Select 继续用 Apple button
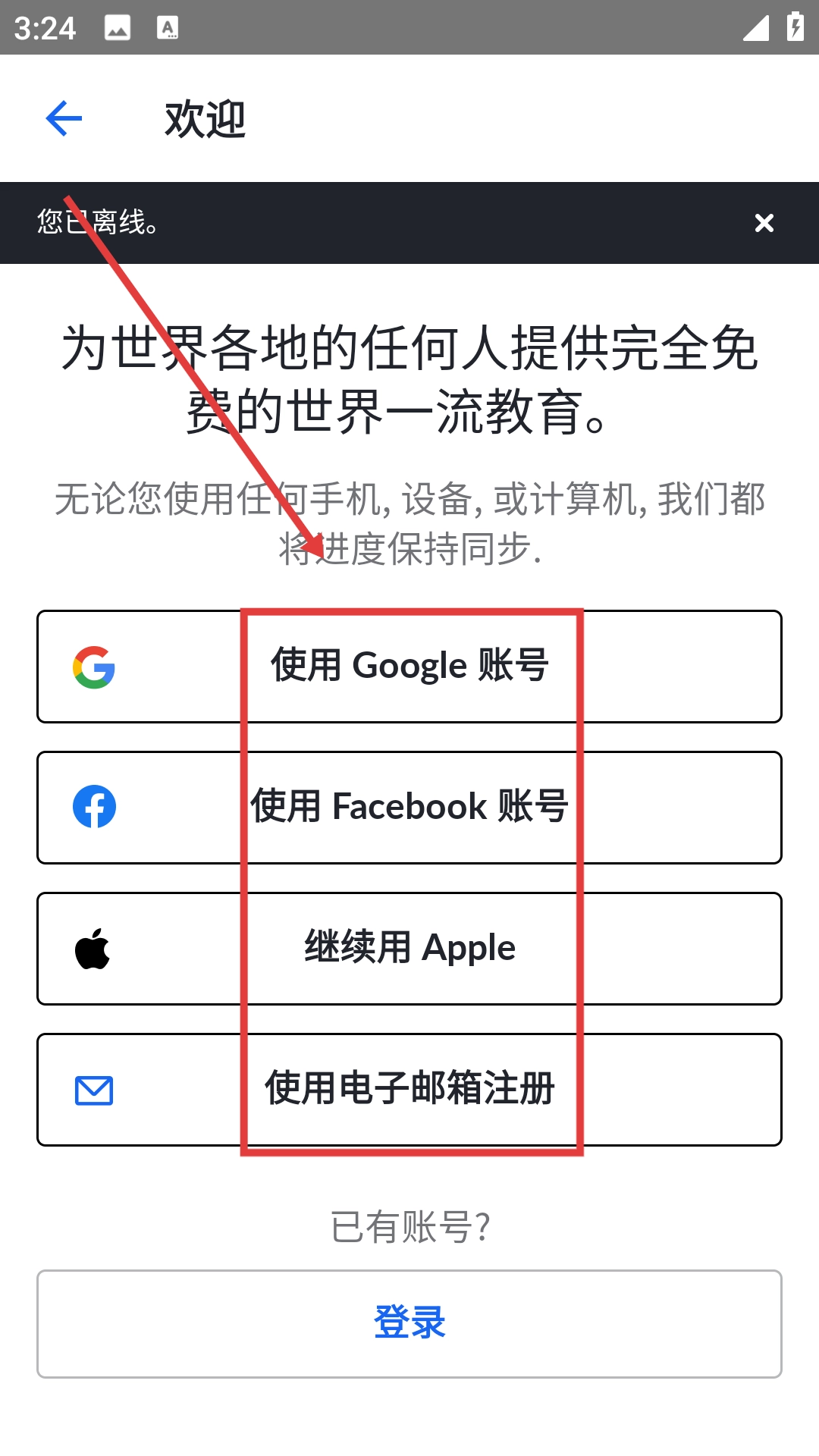Screen dimensions: 819x1456 tap(409, 949)
